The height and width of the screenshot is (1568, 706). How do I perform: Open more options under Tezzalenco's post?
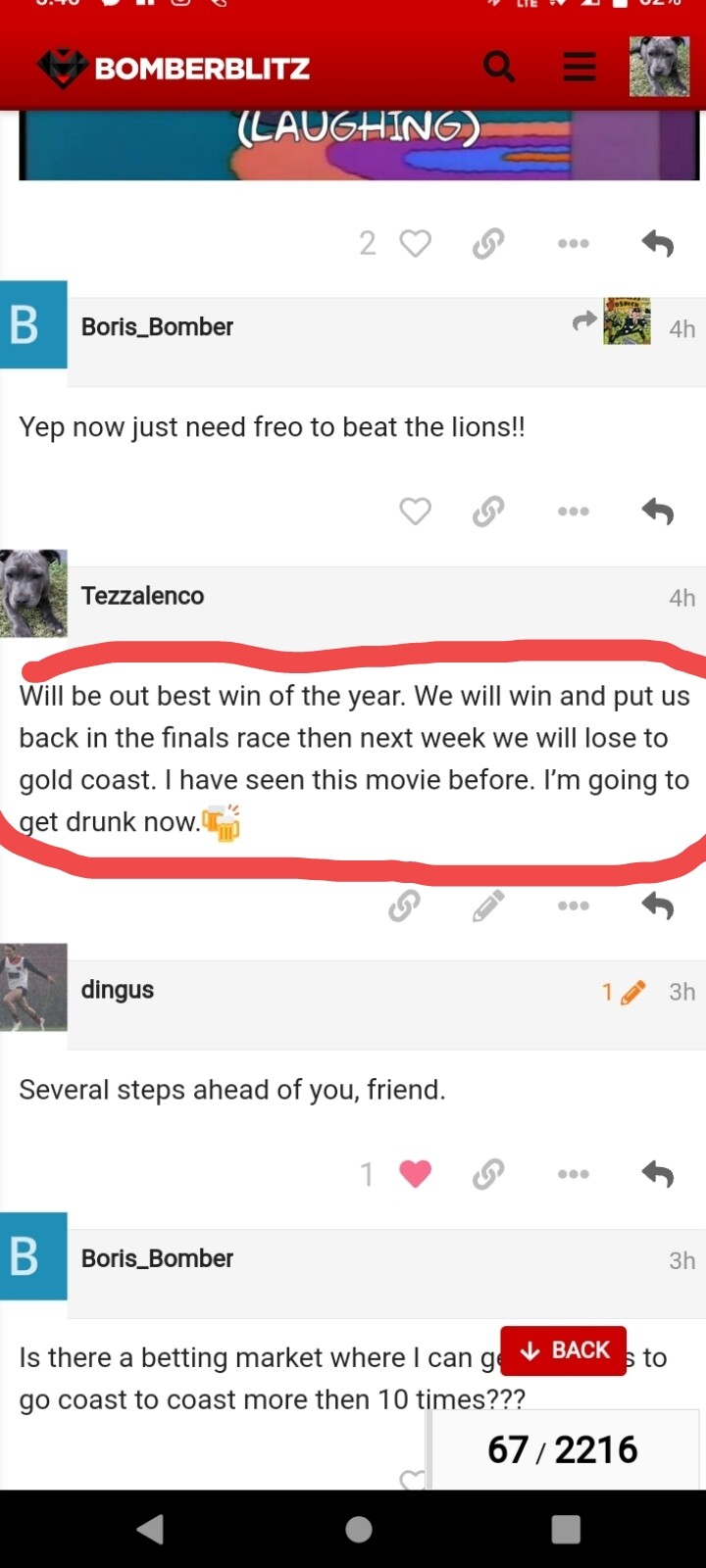(574, 906)
